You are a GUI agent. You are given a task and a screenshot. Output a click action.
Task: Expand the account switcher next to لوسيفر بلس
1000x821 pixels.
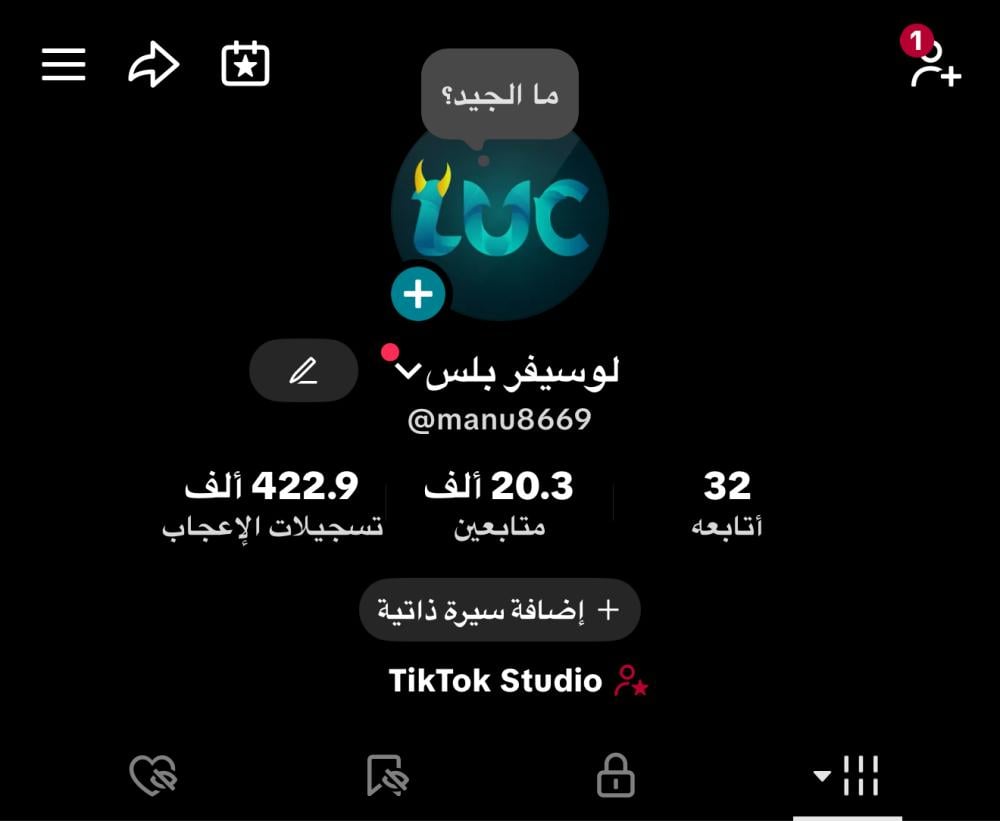pyautogui.click(x=407, y=372)
